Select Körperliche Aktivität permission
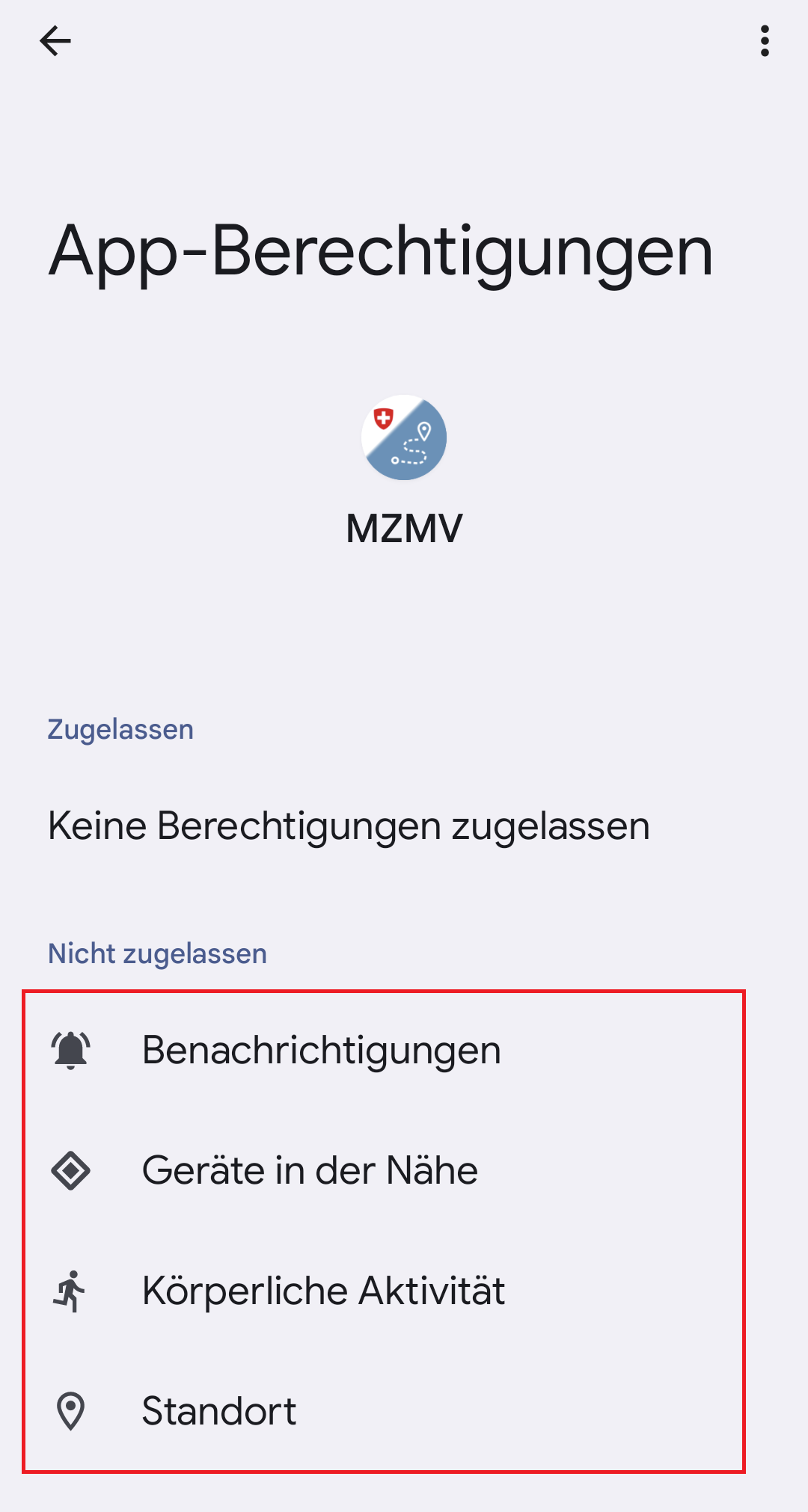Image resolution: width=808 pixels, height=1512 pixels. (x=323, y=1291)
